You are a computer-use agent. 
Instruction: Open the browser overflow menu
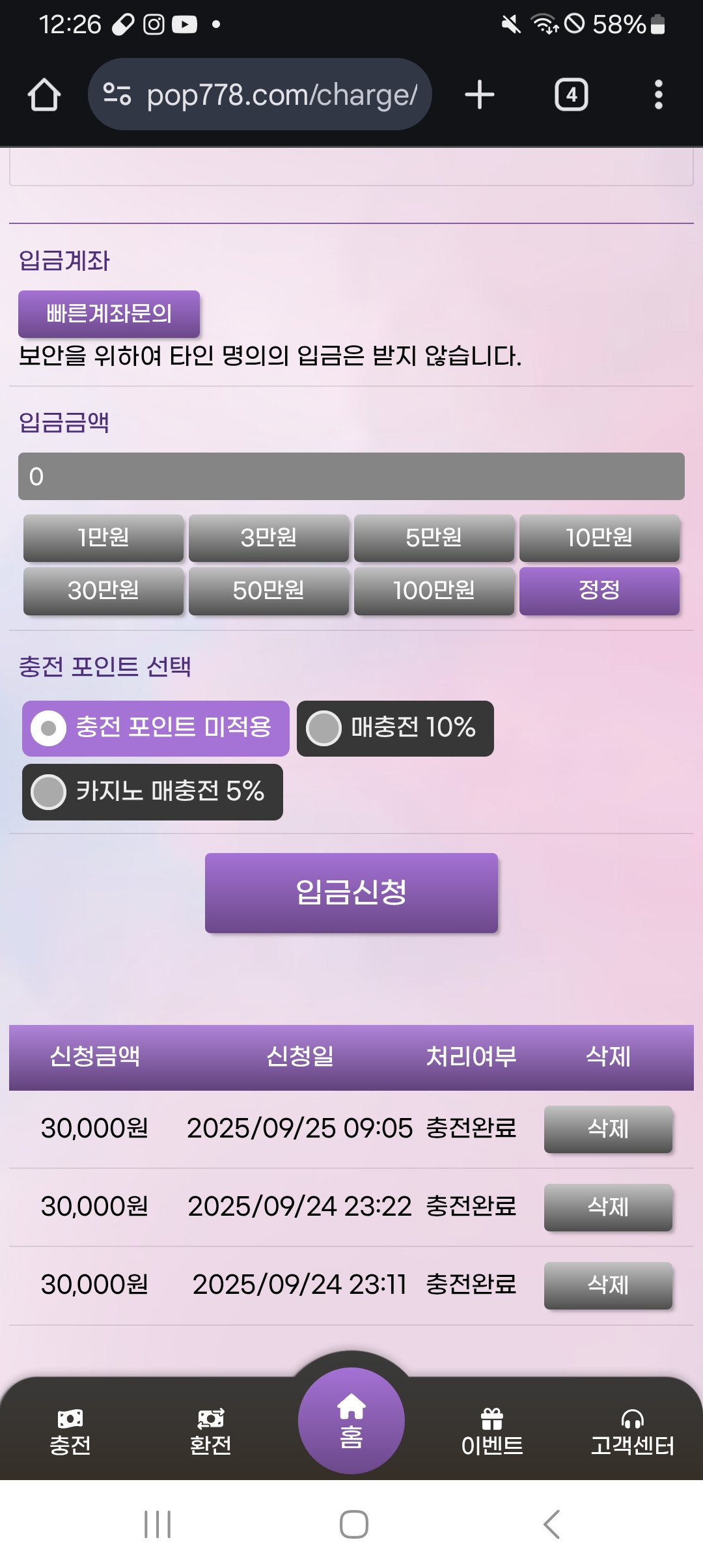pyautogui.click(x=659, y=95)
